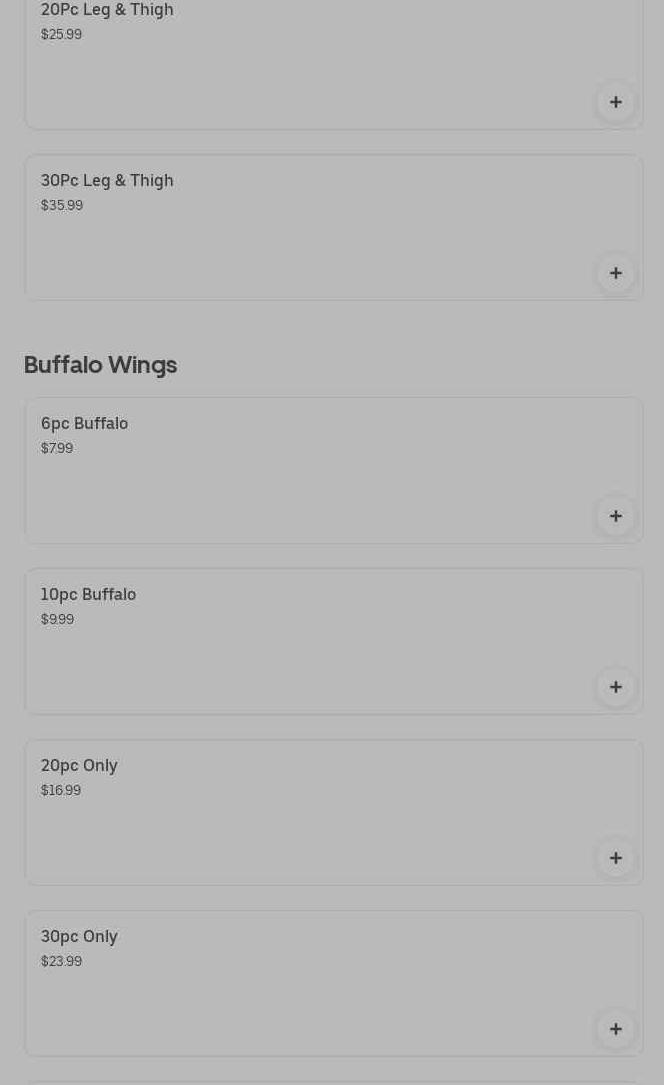
Task: Add 20pc Only to cart
Action: click(616, 858)
